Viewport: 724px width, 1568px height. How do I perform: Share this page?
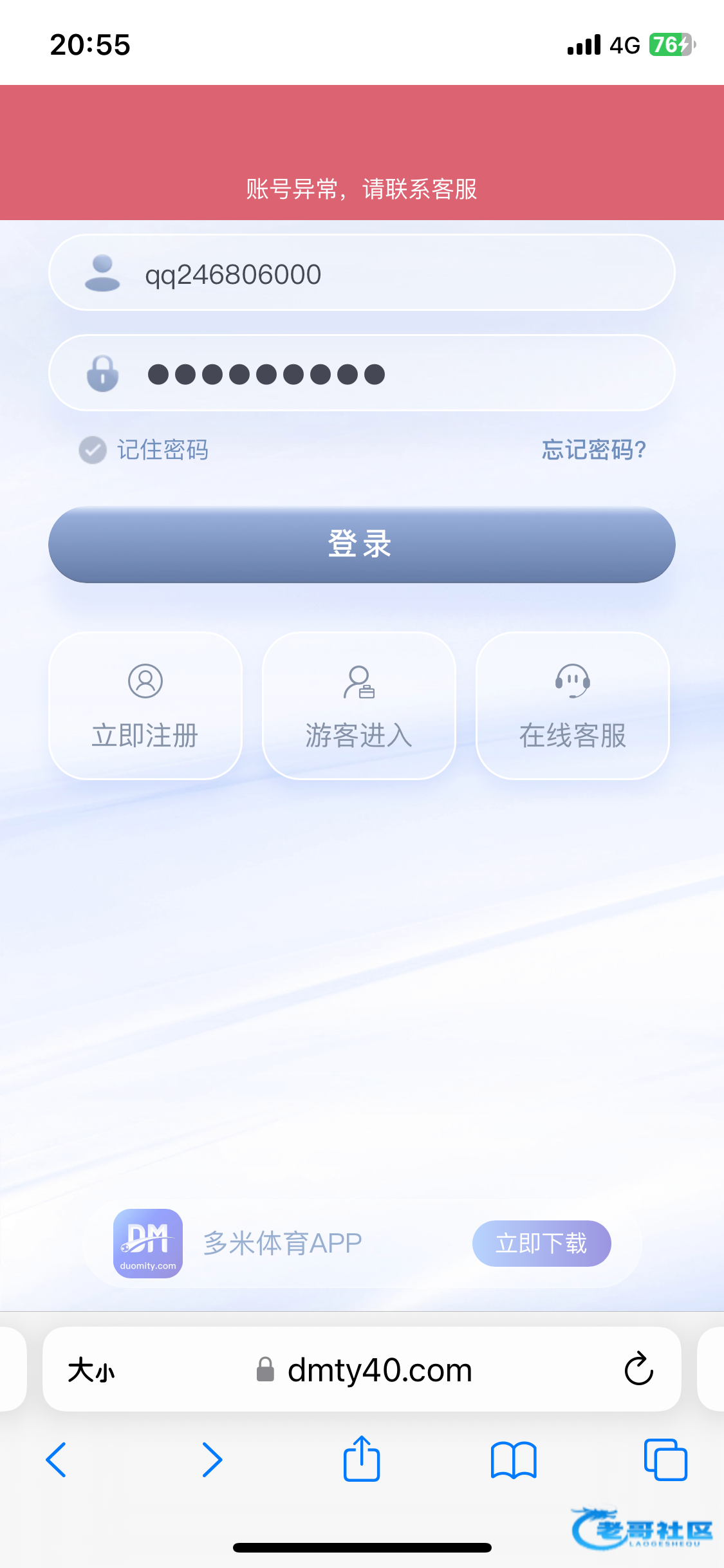pyautogui.click(x=362, y=1459)
